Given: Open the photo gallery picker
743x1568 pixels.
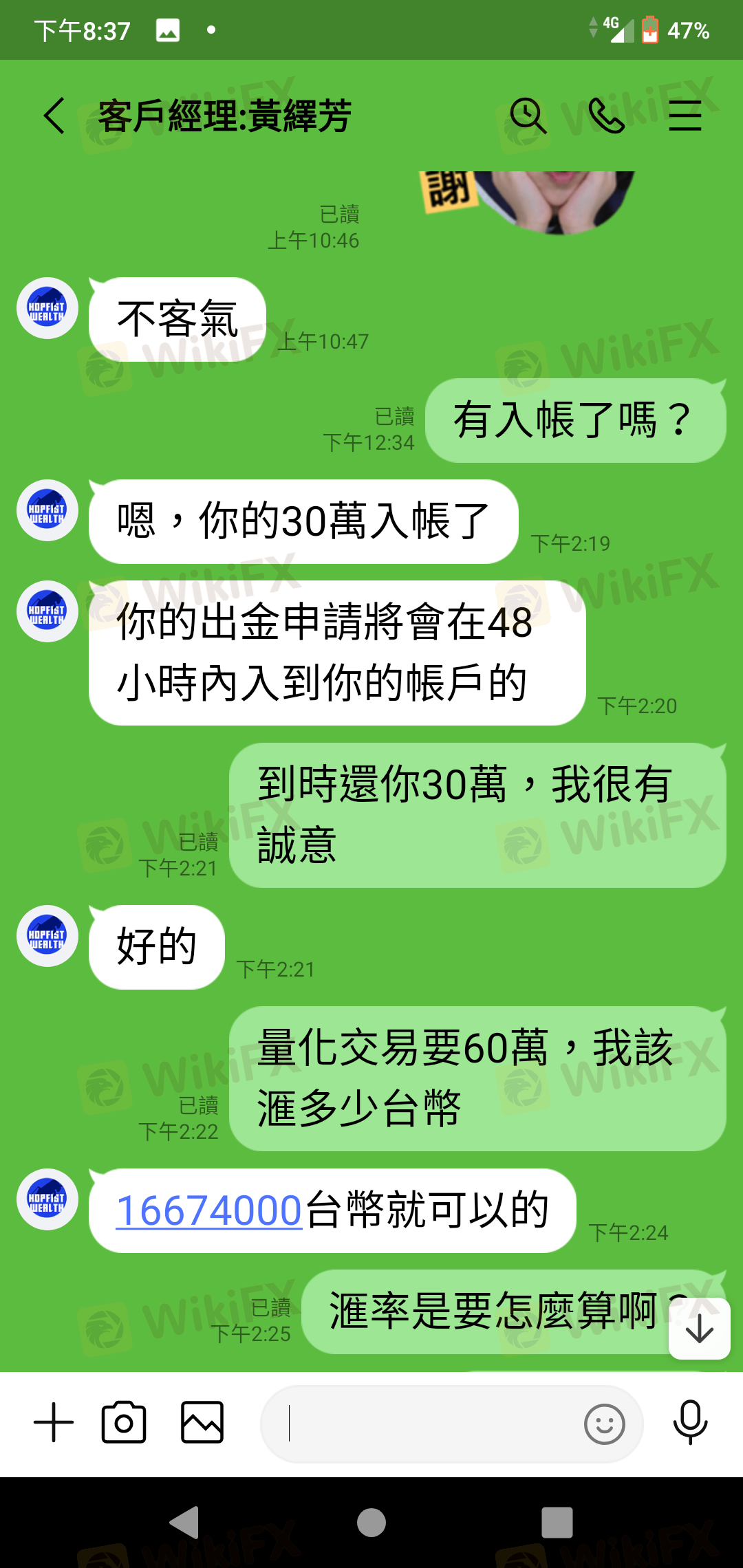Looking at the screenshot, I should coord(202,1422).
